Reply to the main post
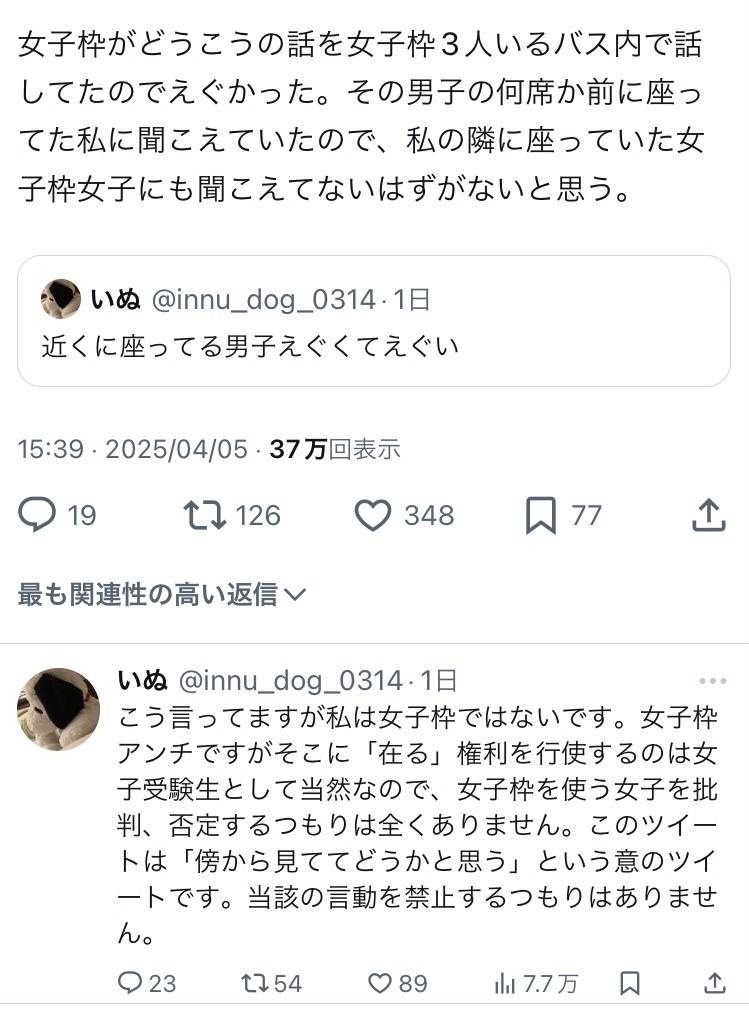The height and width of the screenshot is (1010, 749). (x=38, y=515)
